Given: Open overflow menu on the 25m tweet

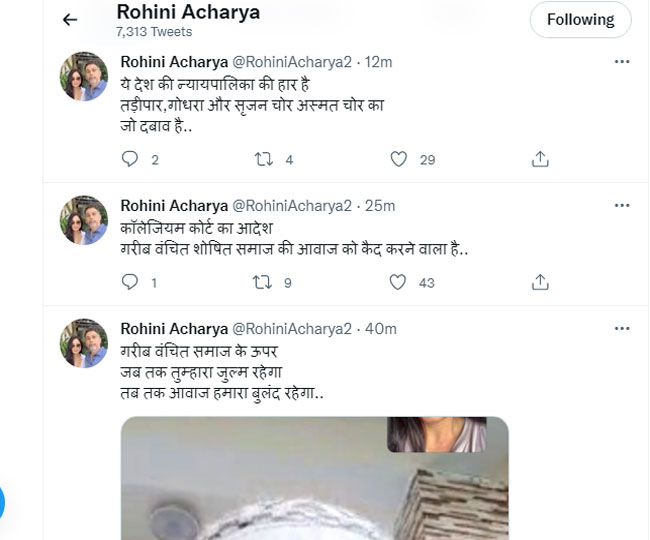Looking at the screenshot, I should click(622, 205).
